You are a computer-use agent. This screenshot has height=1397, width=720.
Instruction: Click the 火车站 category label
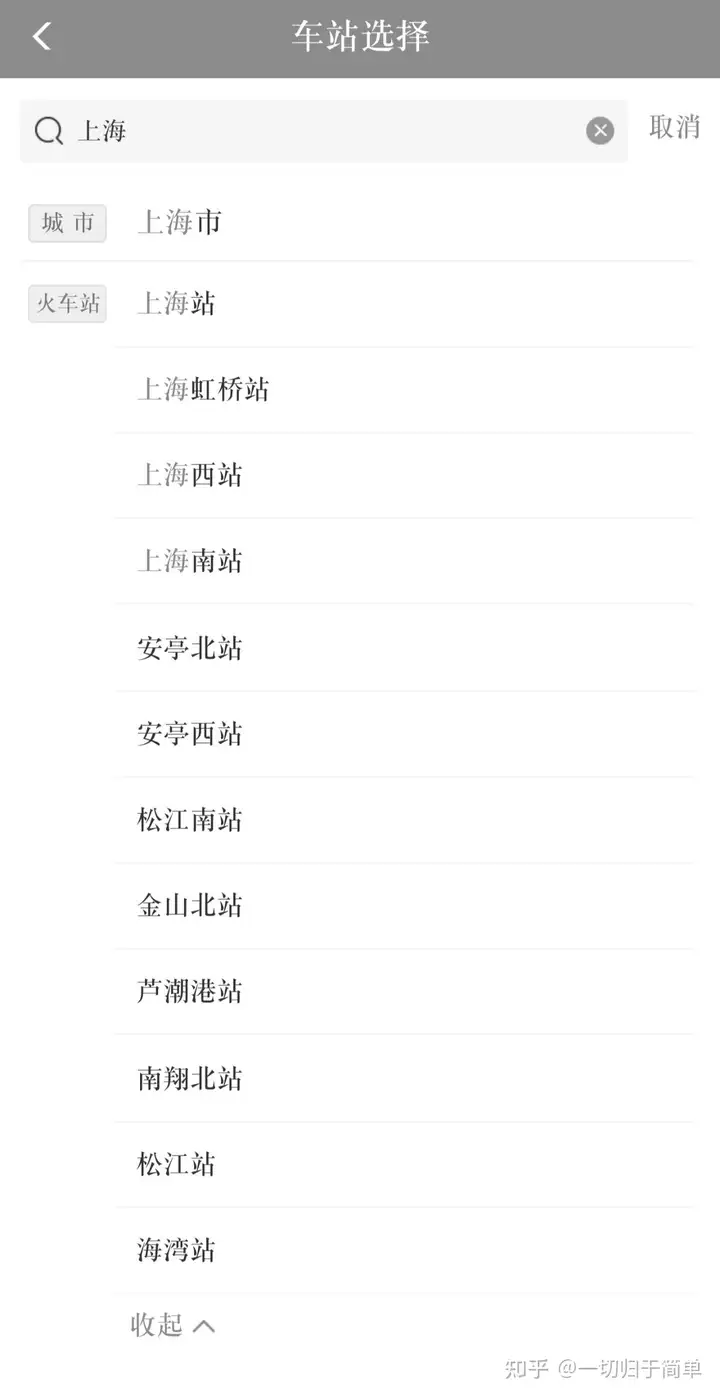coord(66,304)
